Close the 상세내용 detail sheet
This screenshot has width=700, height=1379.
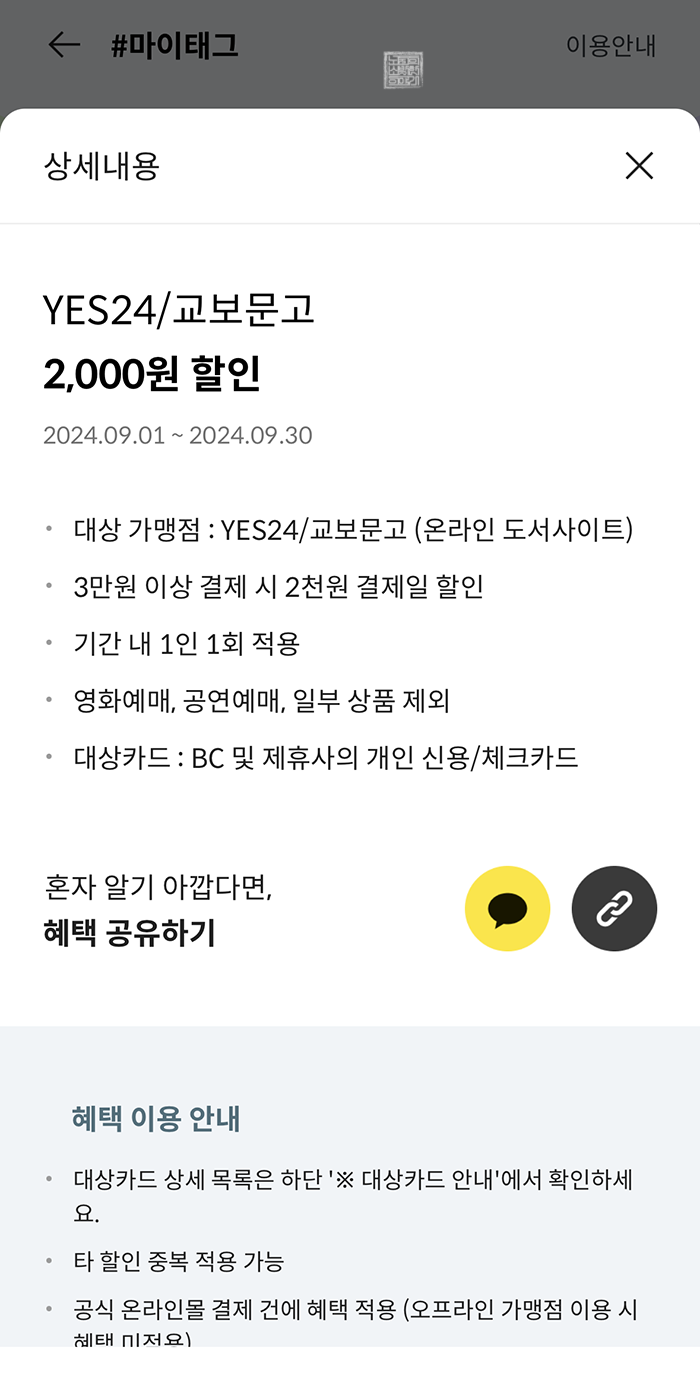[639, 166]
